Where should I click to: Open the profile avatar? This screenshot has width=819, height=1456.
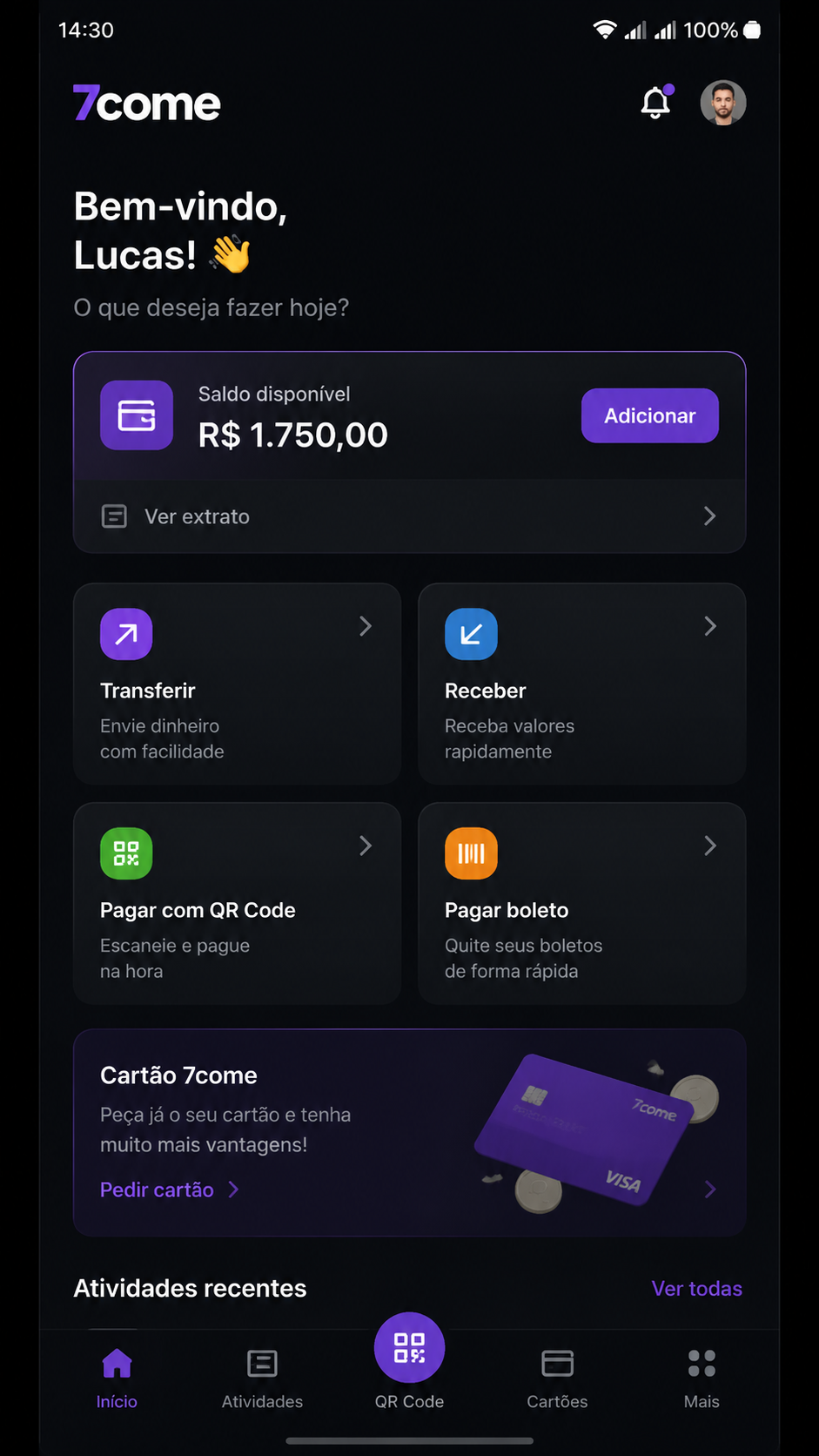click(723, 103)
